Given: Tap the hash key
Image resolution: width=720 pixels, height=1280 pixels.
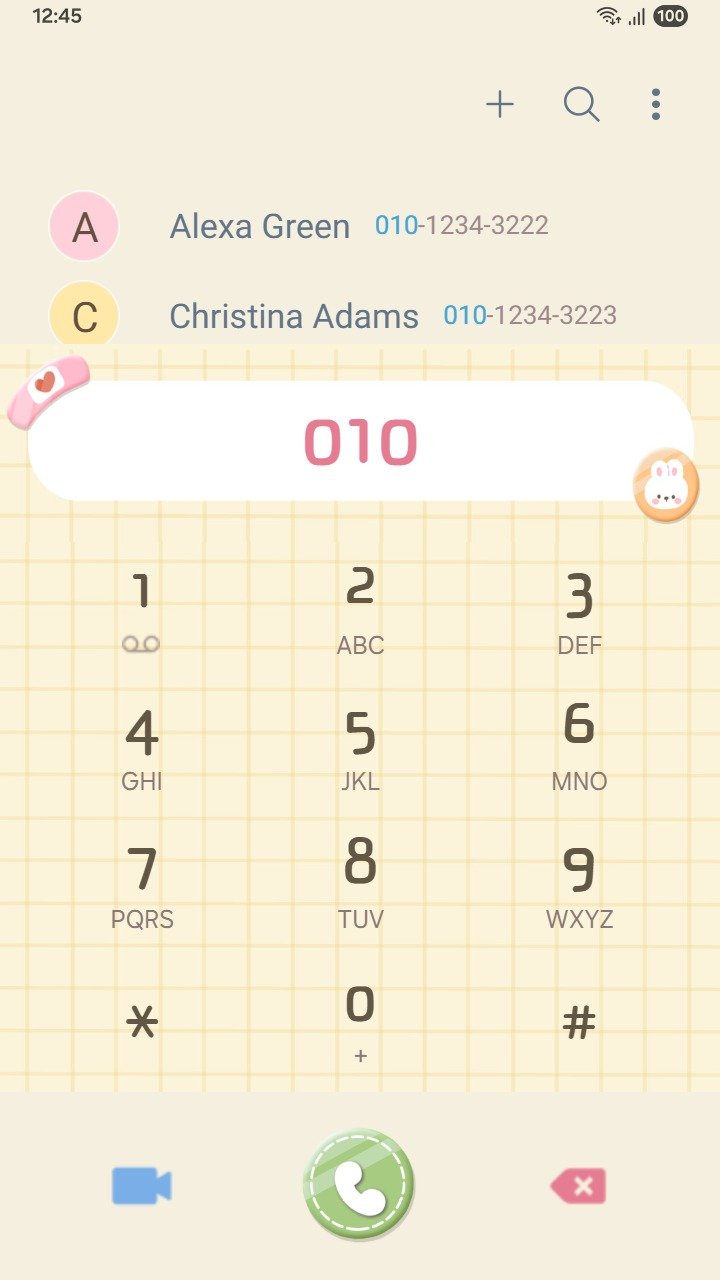Looking at the screenshot, I should pyautogui.click(x=579, y=1022).
